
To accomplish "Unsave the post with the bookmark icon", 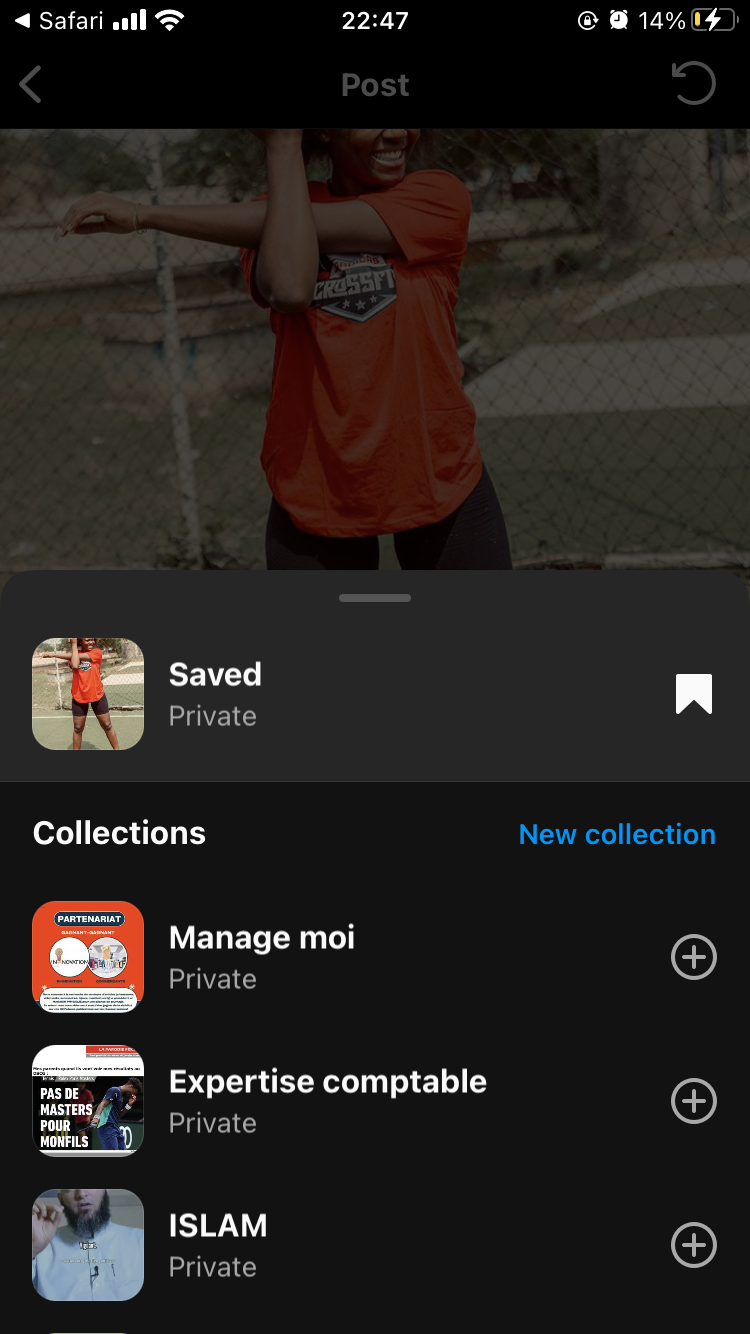I will point(693,694).
